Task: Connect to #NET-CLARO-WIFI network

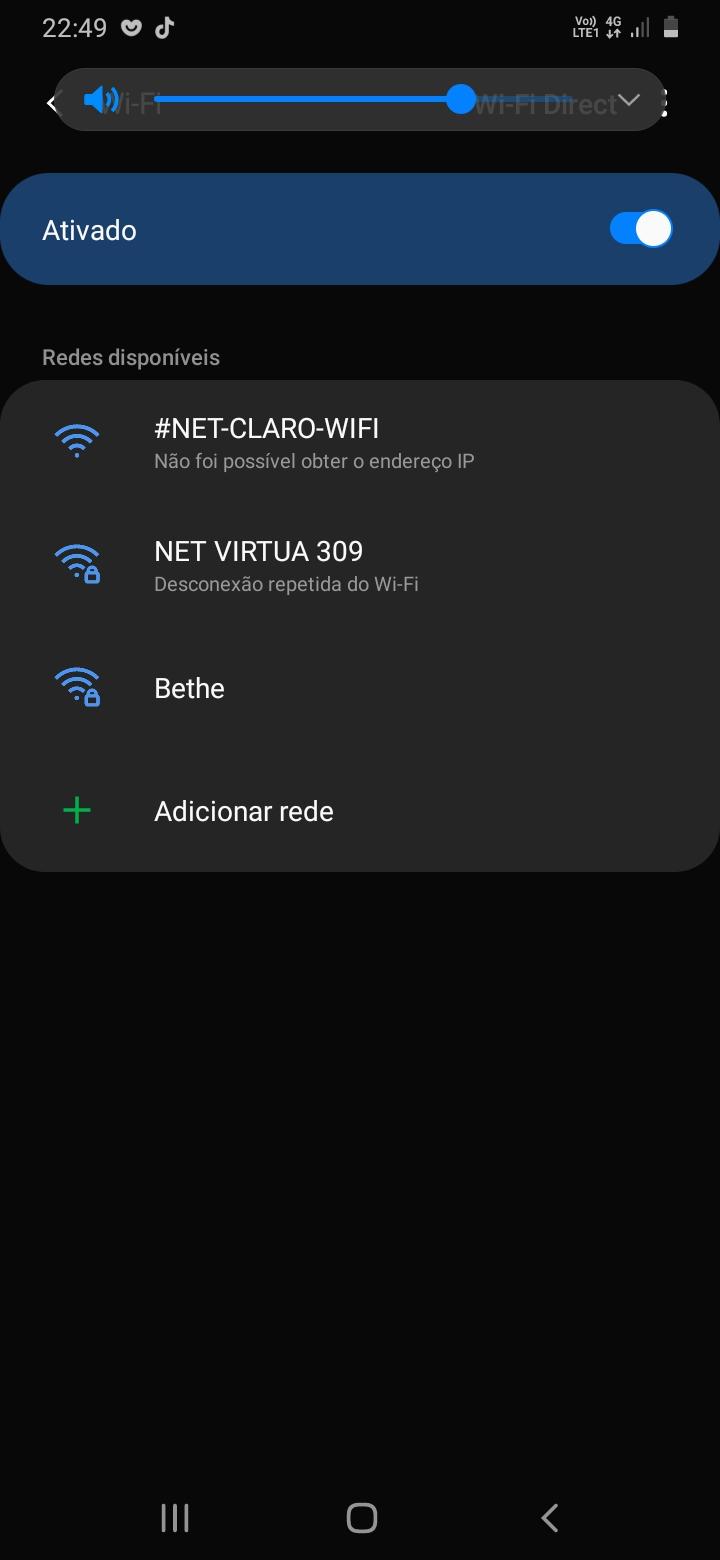Action: tap(360, 442)
